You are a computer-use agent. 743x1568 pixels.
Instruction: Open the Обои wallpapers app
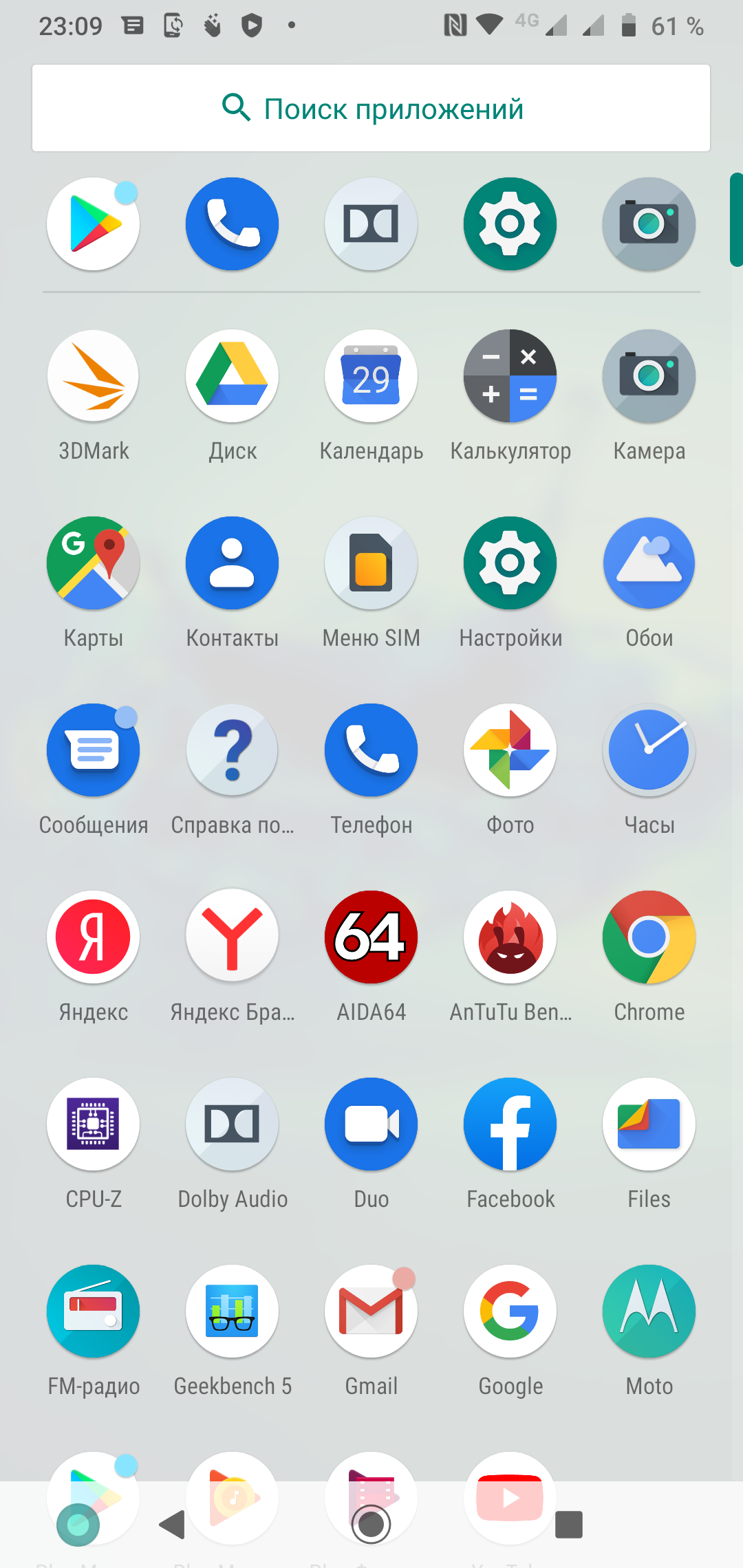[x=649, y=564]
